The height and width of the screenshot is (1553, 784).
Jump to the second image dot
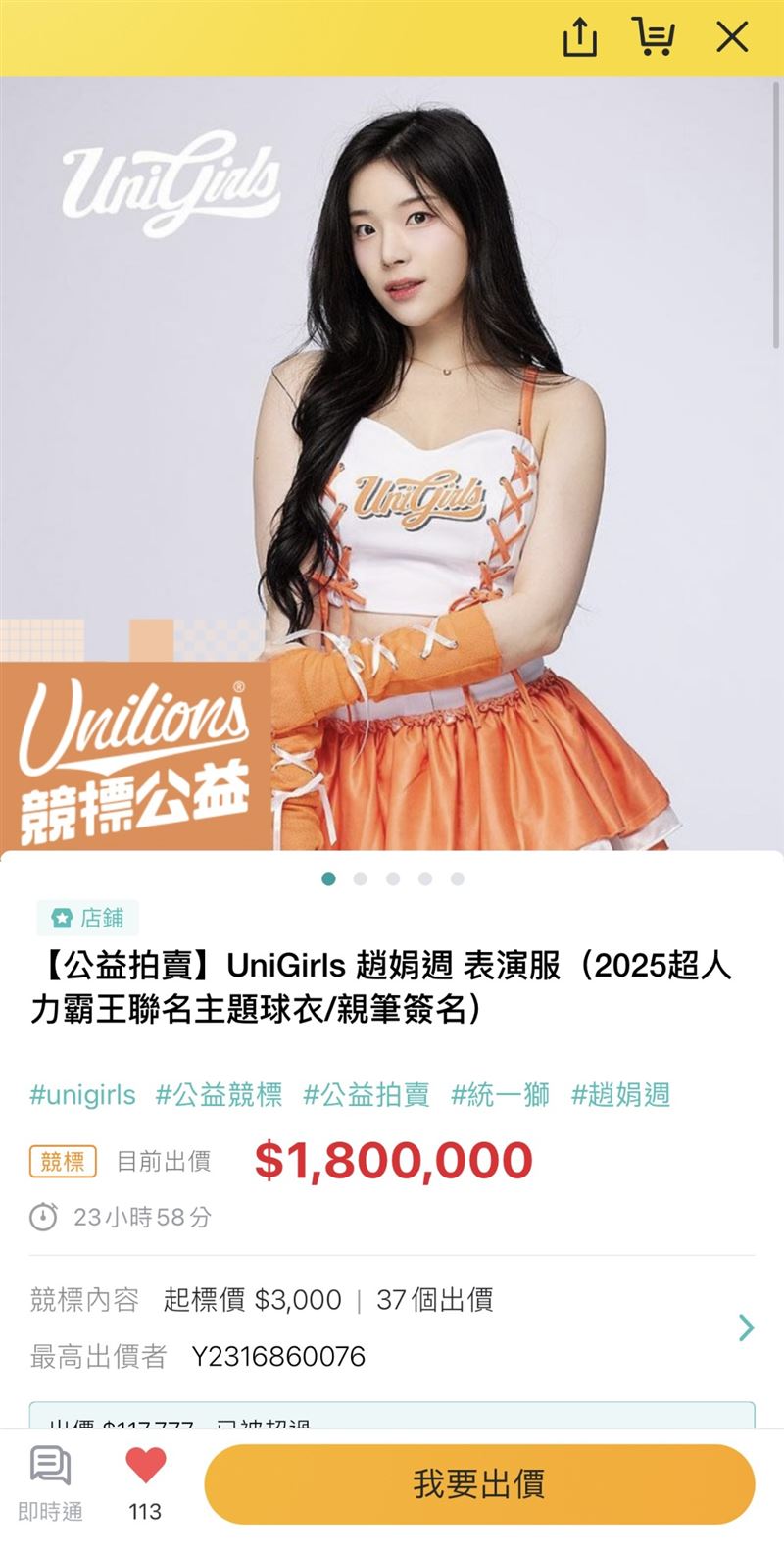click(x=361, y=878)
